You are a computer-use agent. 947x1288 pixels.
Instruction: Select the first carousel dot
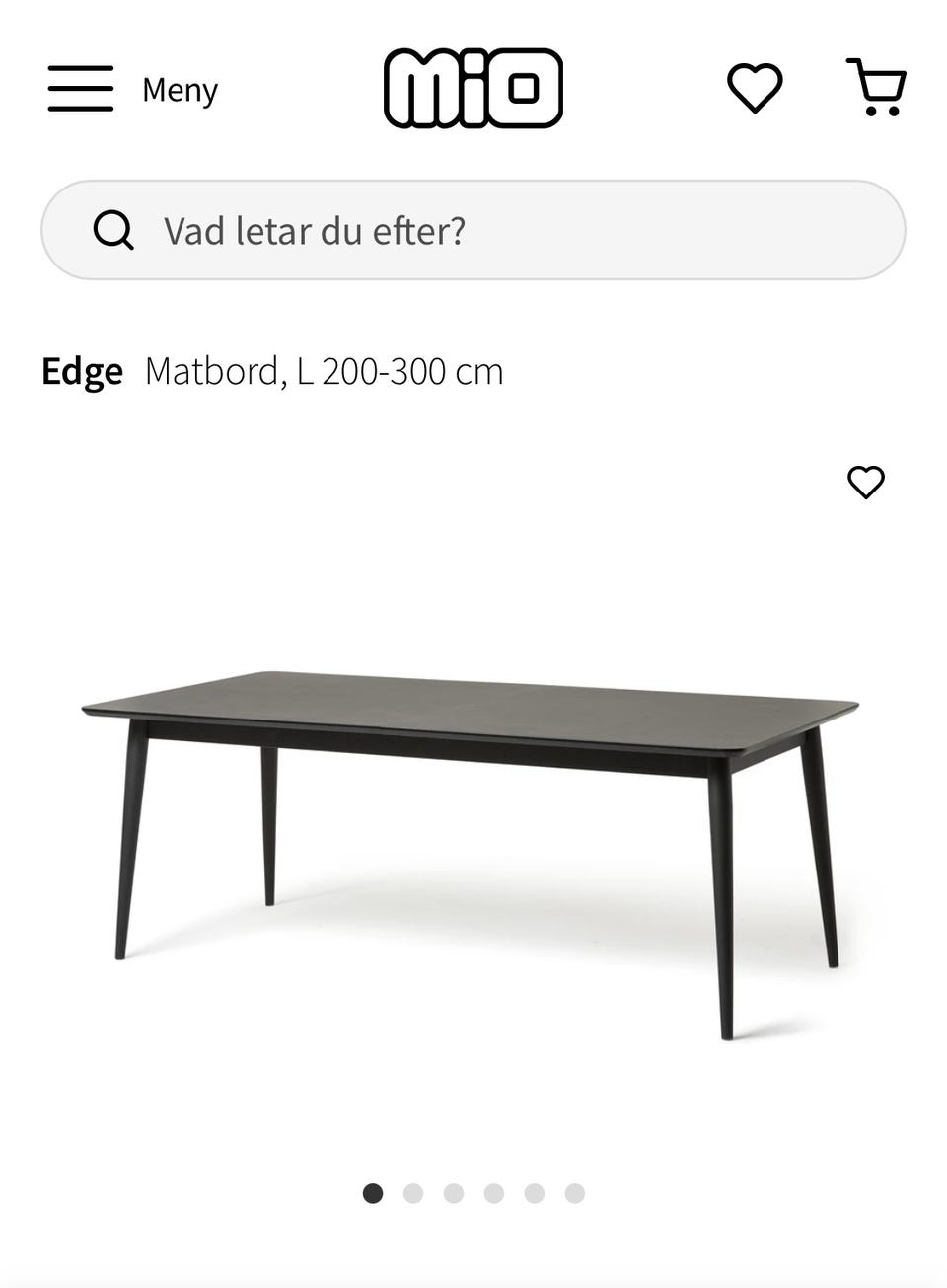[372, 1193]
